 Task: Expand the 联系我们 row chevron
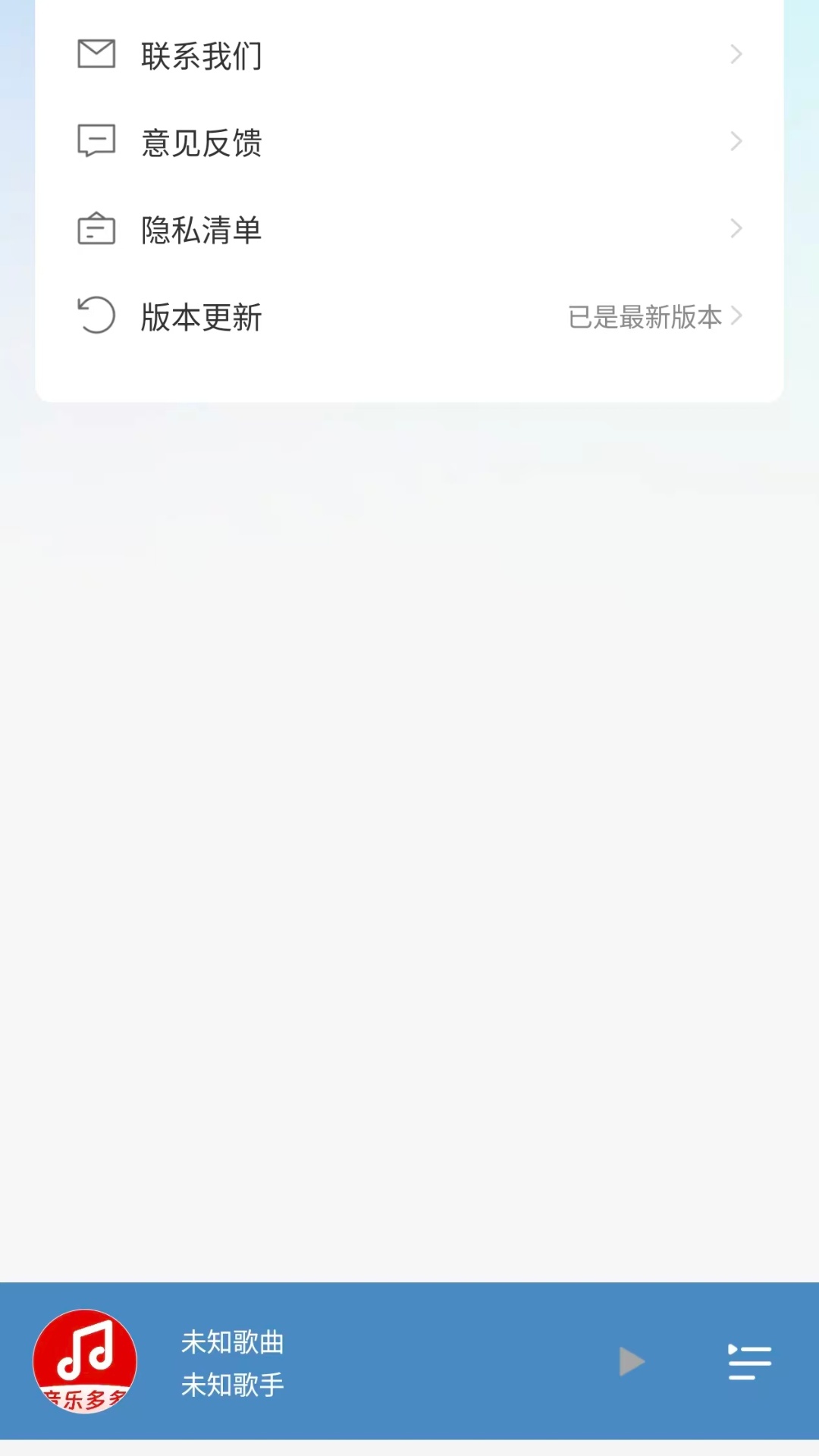(x=735, y=54)
